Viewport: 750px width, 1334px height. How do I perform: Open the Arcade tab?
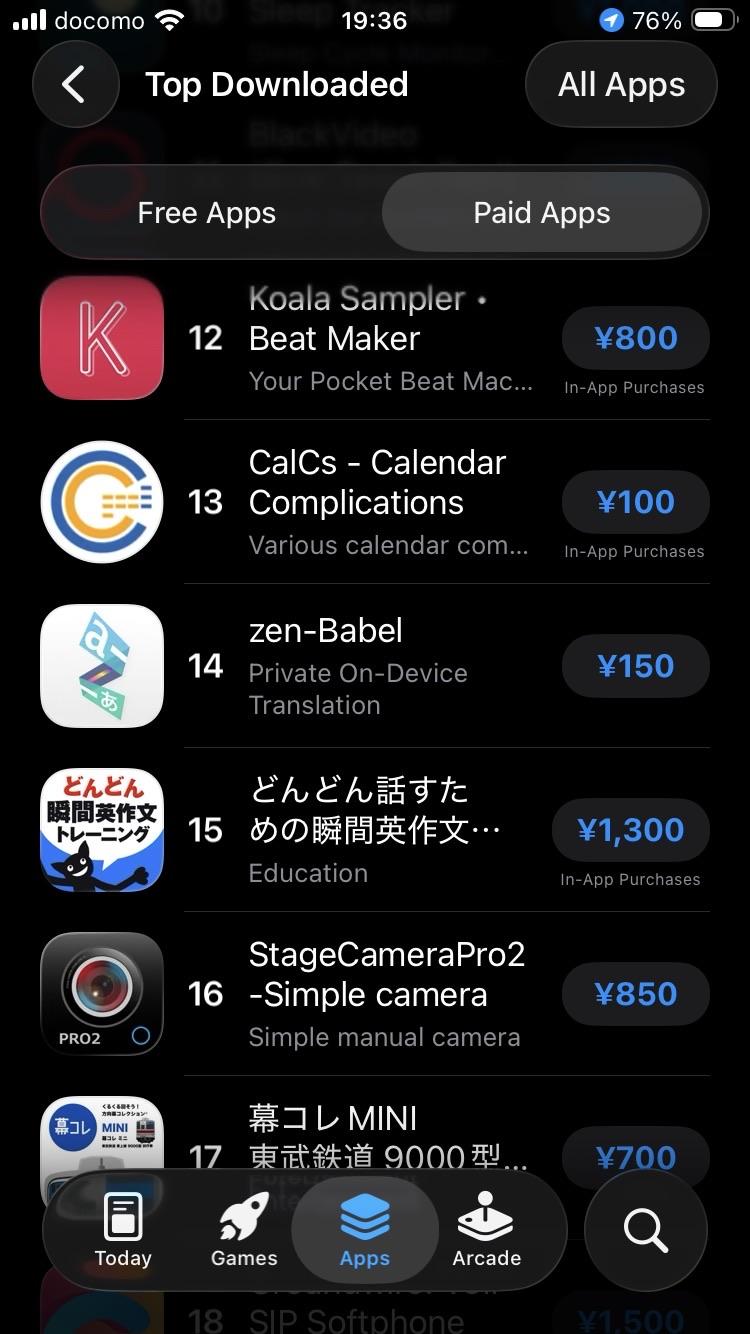(487, 1232)
